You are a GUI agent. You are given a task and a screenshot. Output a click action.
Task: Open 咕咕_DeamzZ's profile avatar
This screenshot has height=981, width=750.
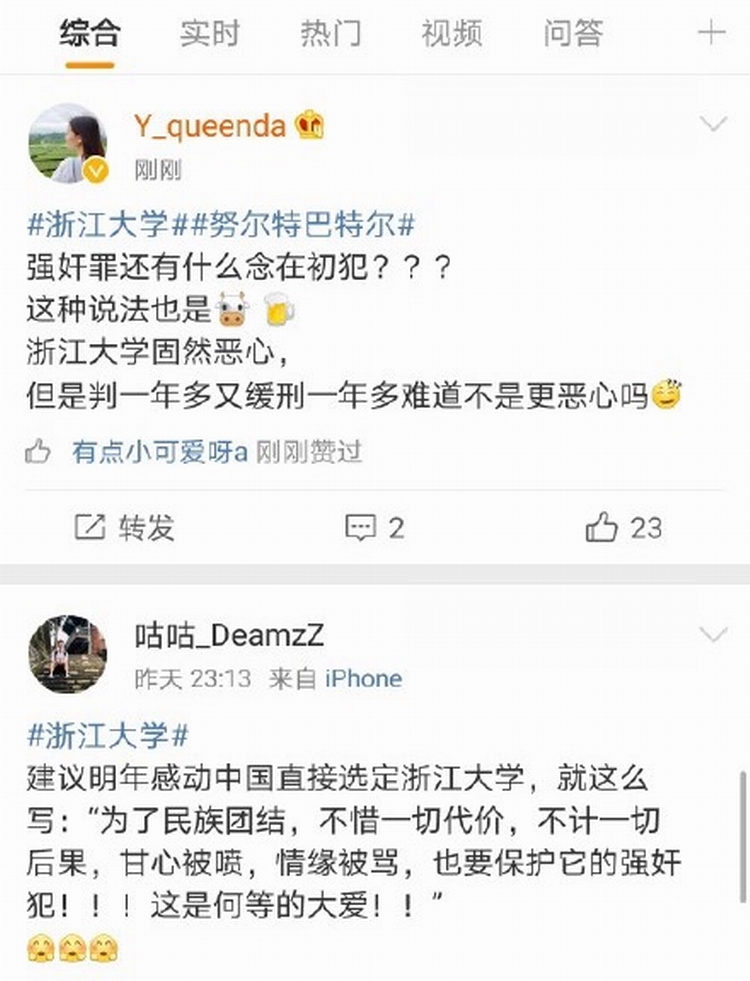click(68, 654)
